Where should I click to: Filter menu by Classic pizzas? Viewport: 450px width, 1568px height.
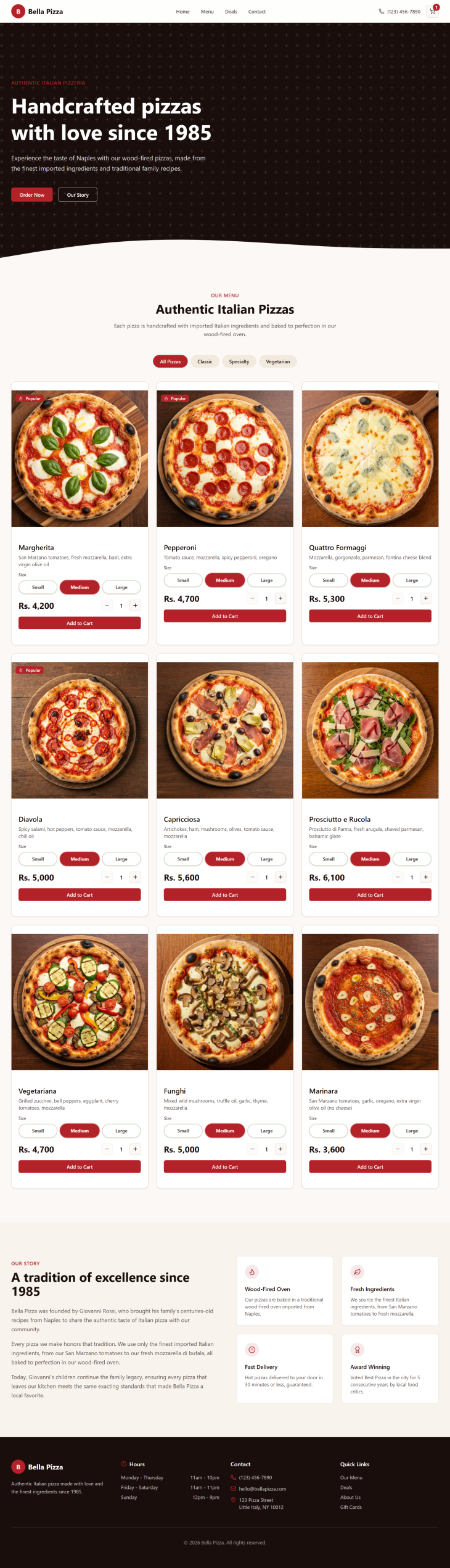pos(205,361)
